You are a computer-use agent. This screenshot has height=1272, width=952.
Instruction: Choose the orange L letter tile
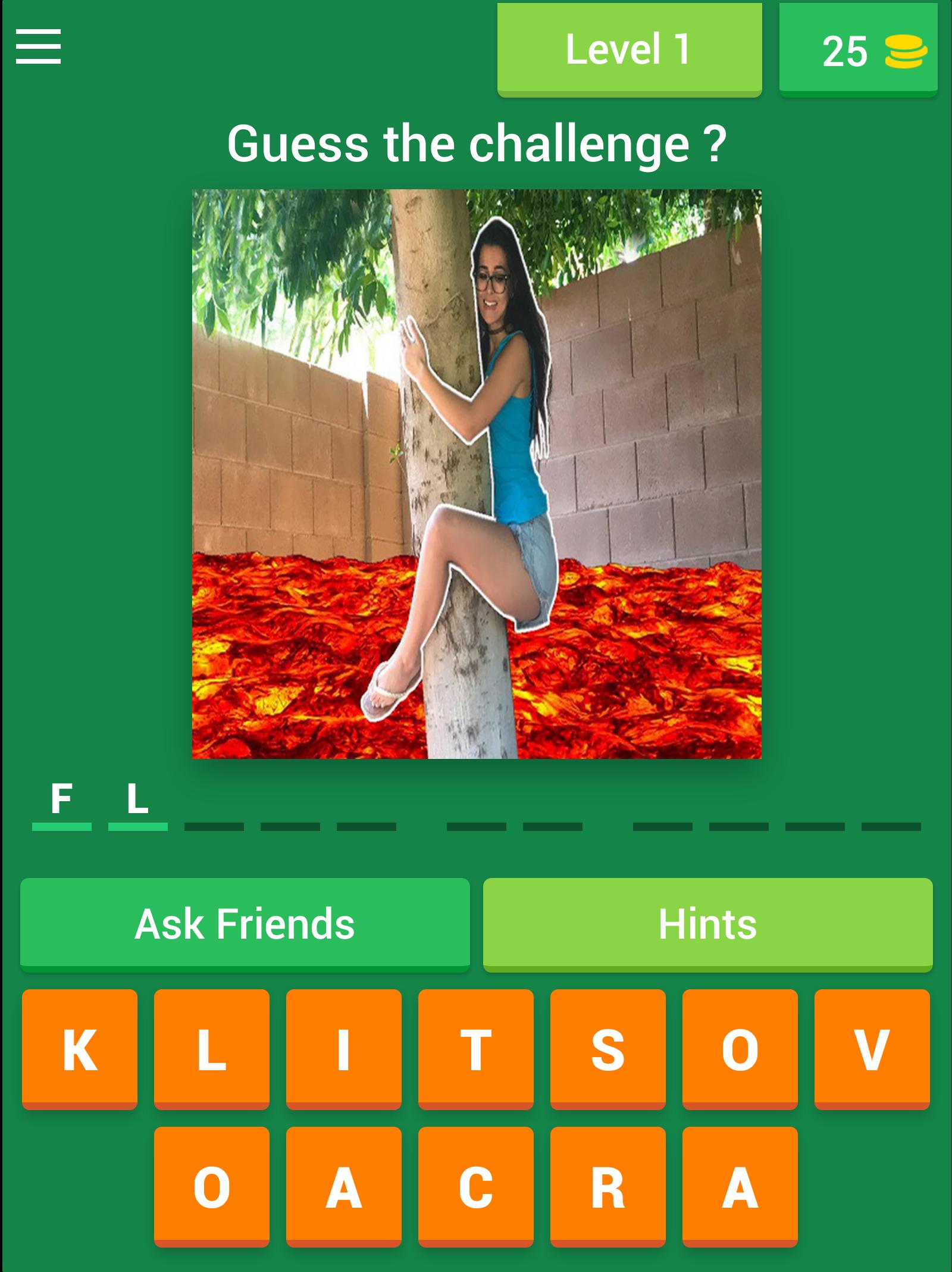[212, 1050]
